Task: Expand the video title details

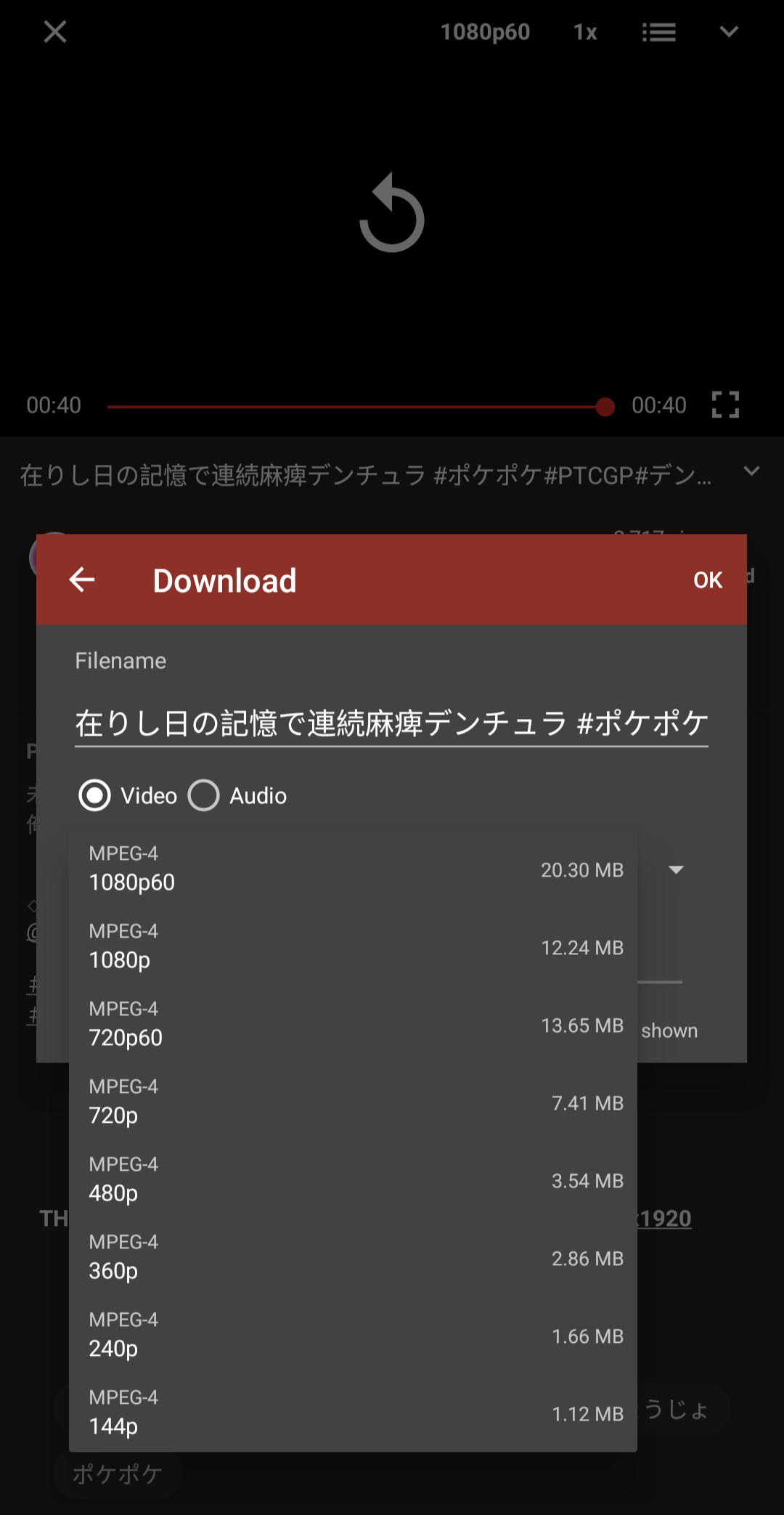Action: (x=751, y=472)
